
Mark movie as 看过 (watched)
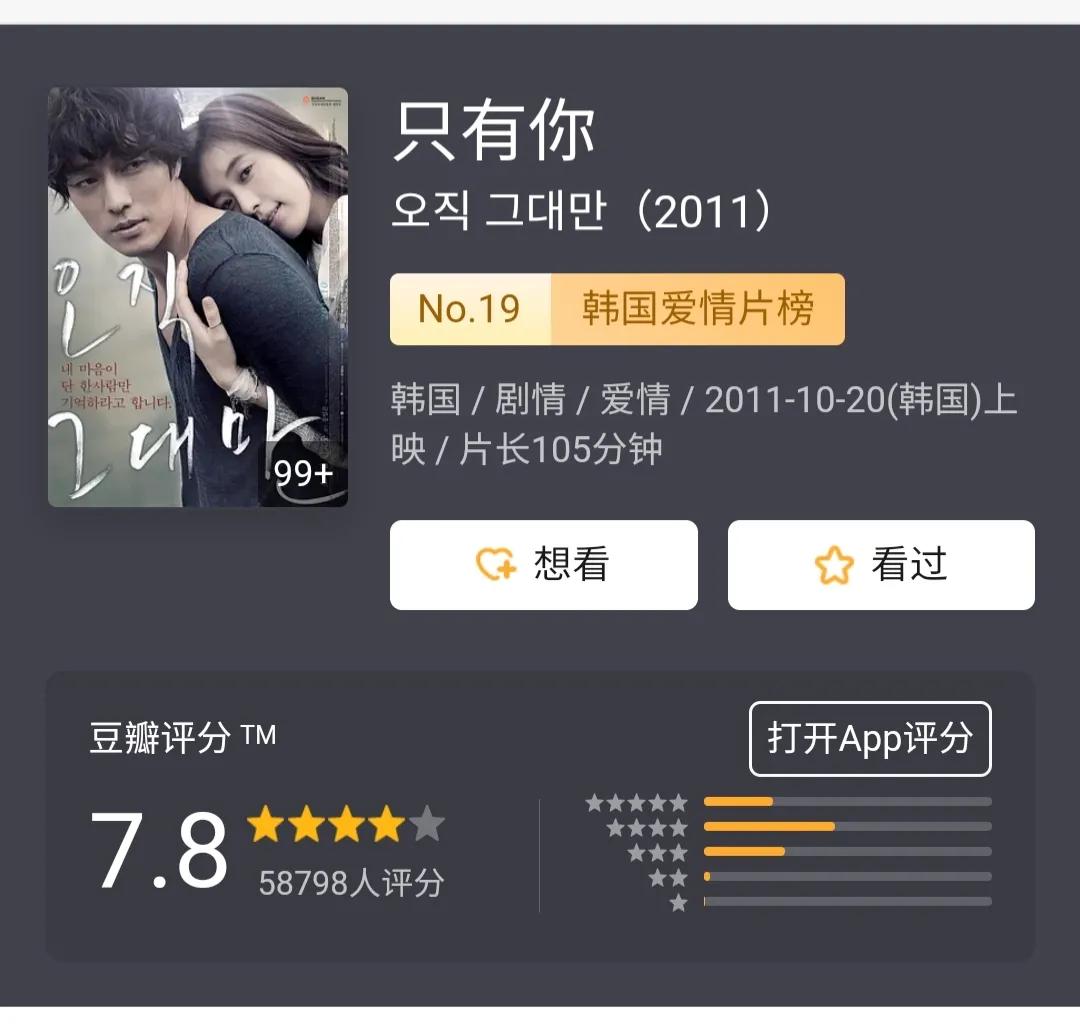coord(880,565)
